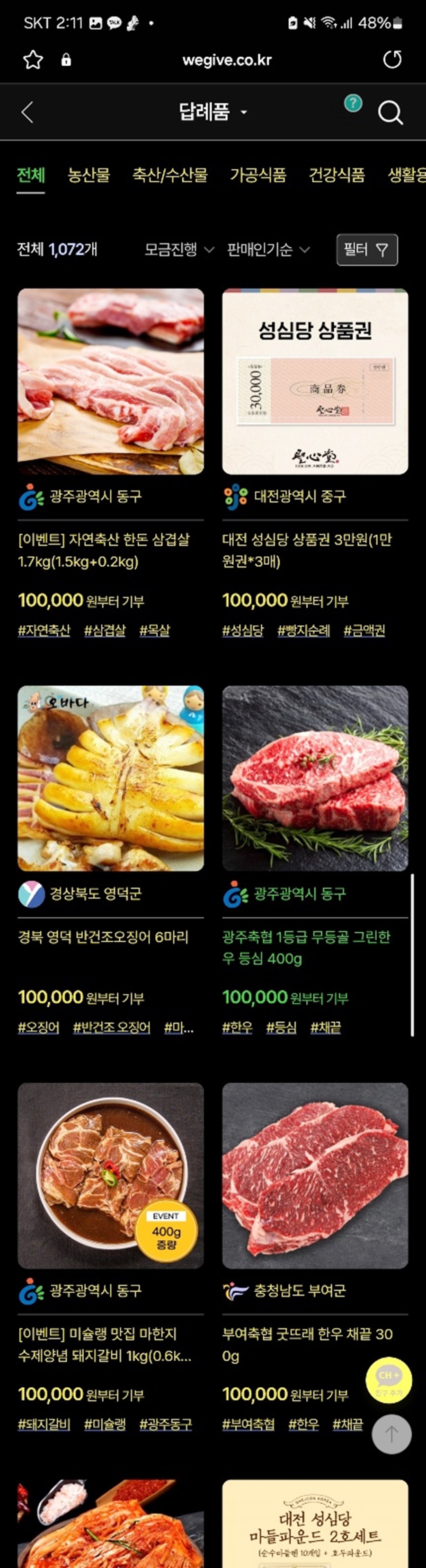
Task: Open the 필터 filter button
Action: click(367, 250)
